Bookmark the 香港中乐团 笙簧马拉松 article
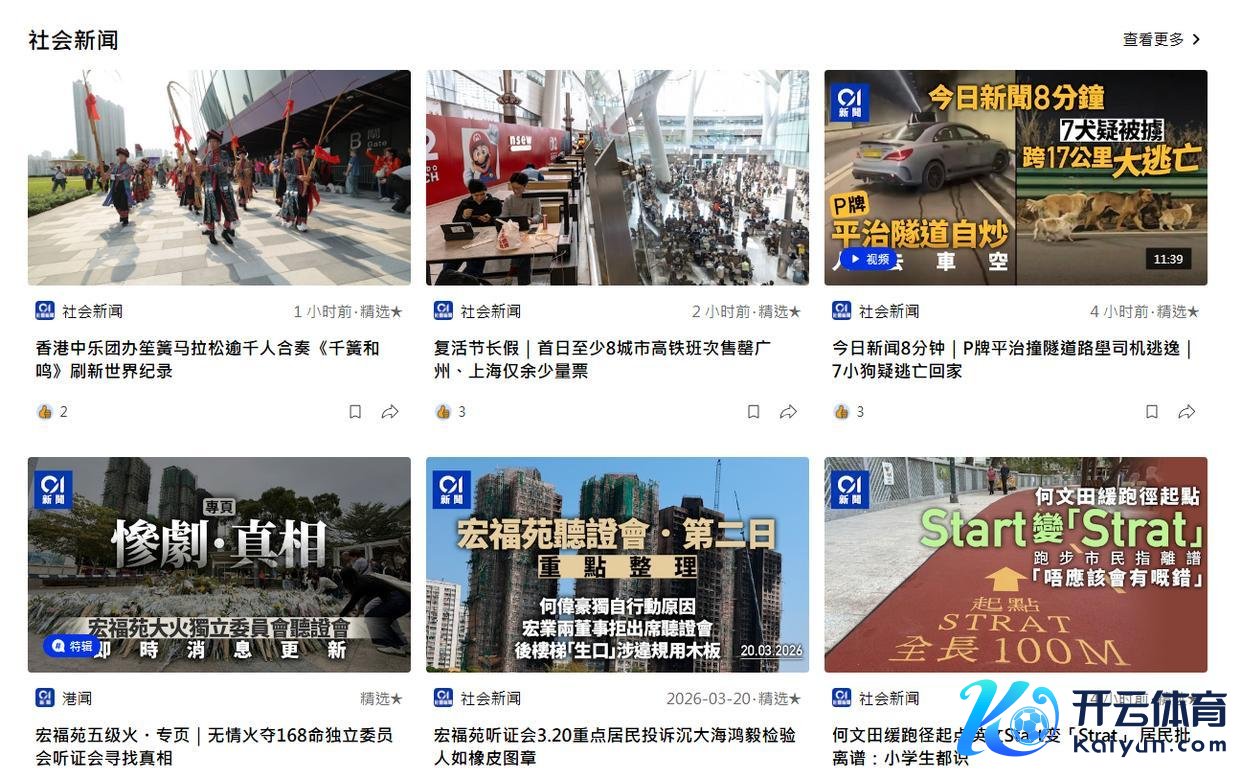This screenshot has height=778, width=1242. [355, 412]
